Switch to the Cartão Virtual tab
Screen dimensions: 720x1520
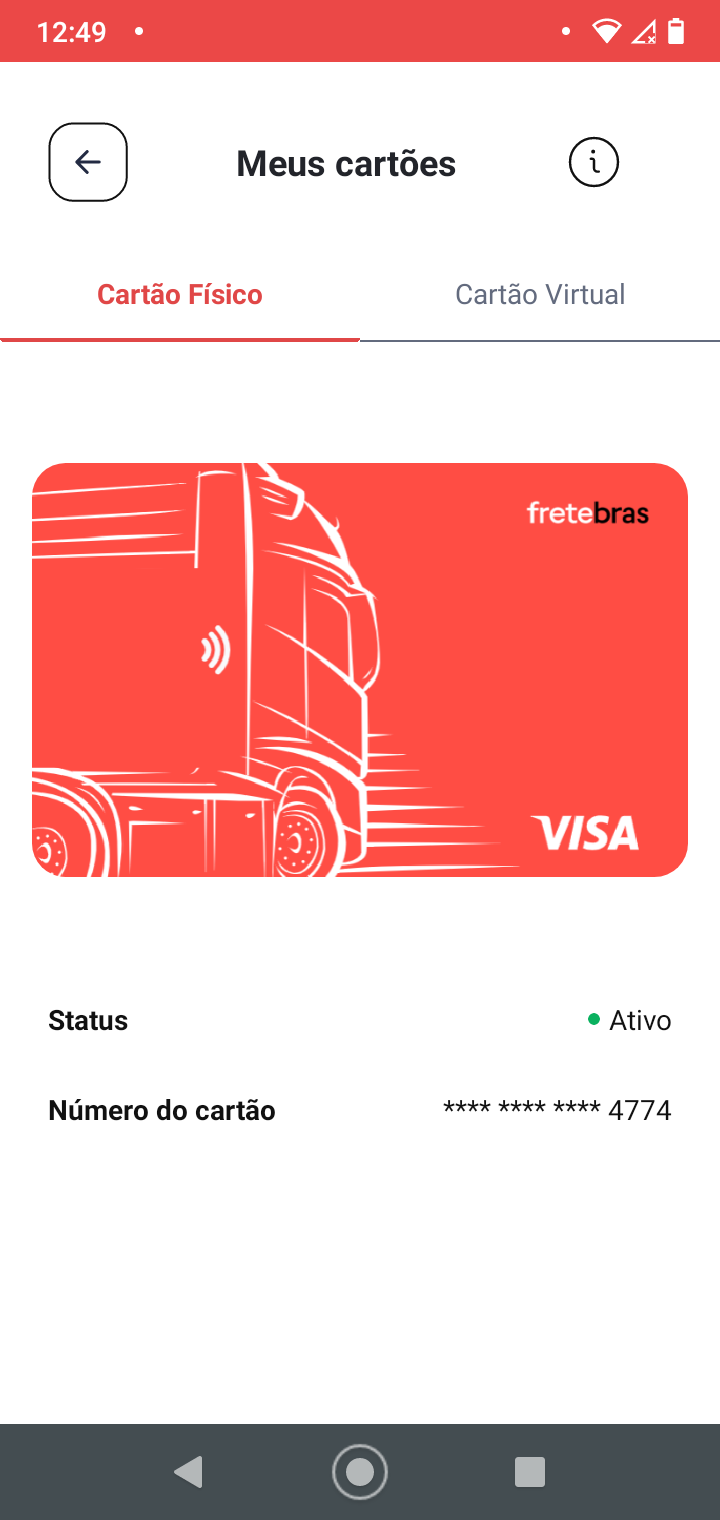point(540,294)
